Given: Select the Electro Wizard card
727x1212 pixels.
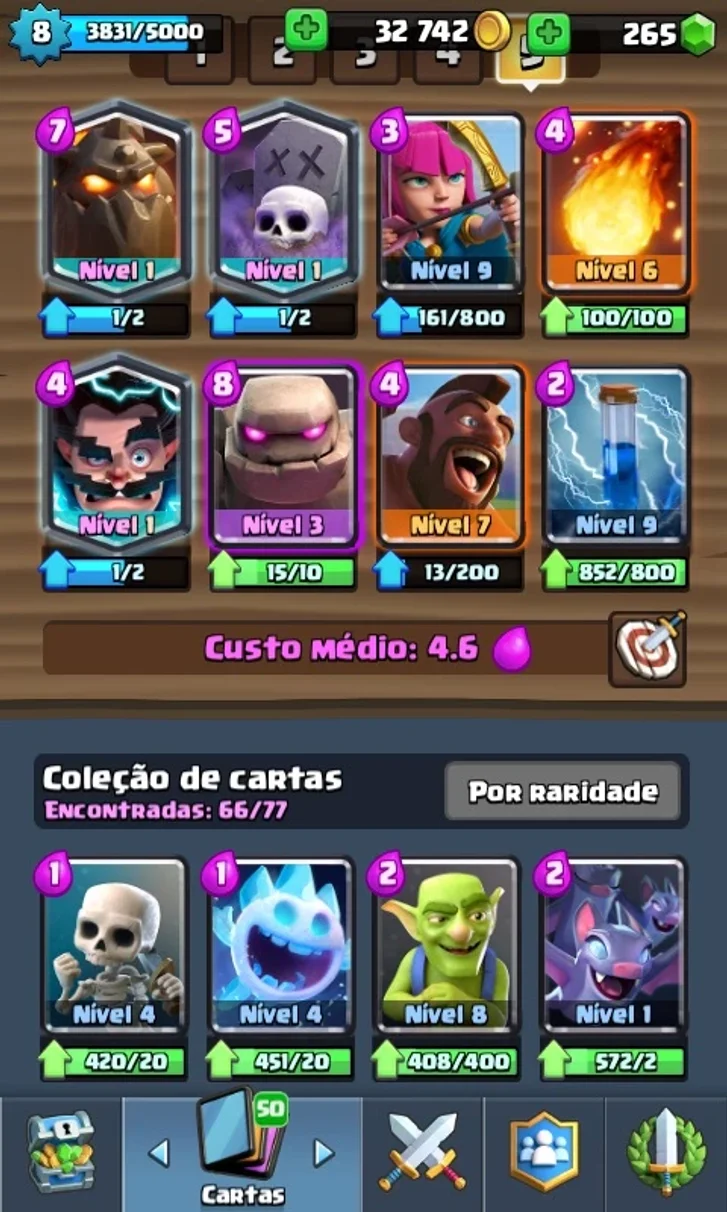Looking at the screenshot, I should (x=117, y=458).
